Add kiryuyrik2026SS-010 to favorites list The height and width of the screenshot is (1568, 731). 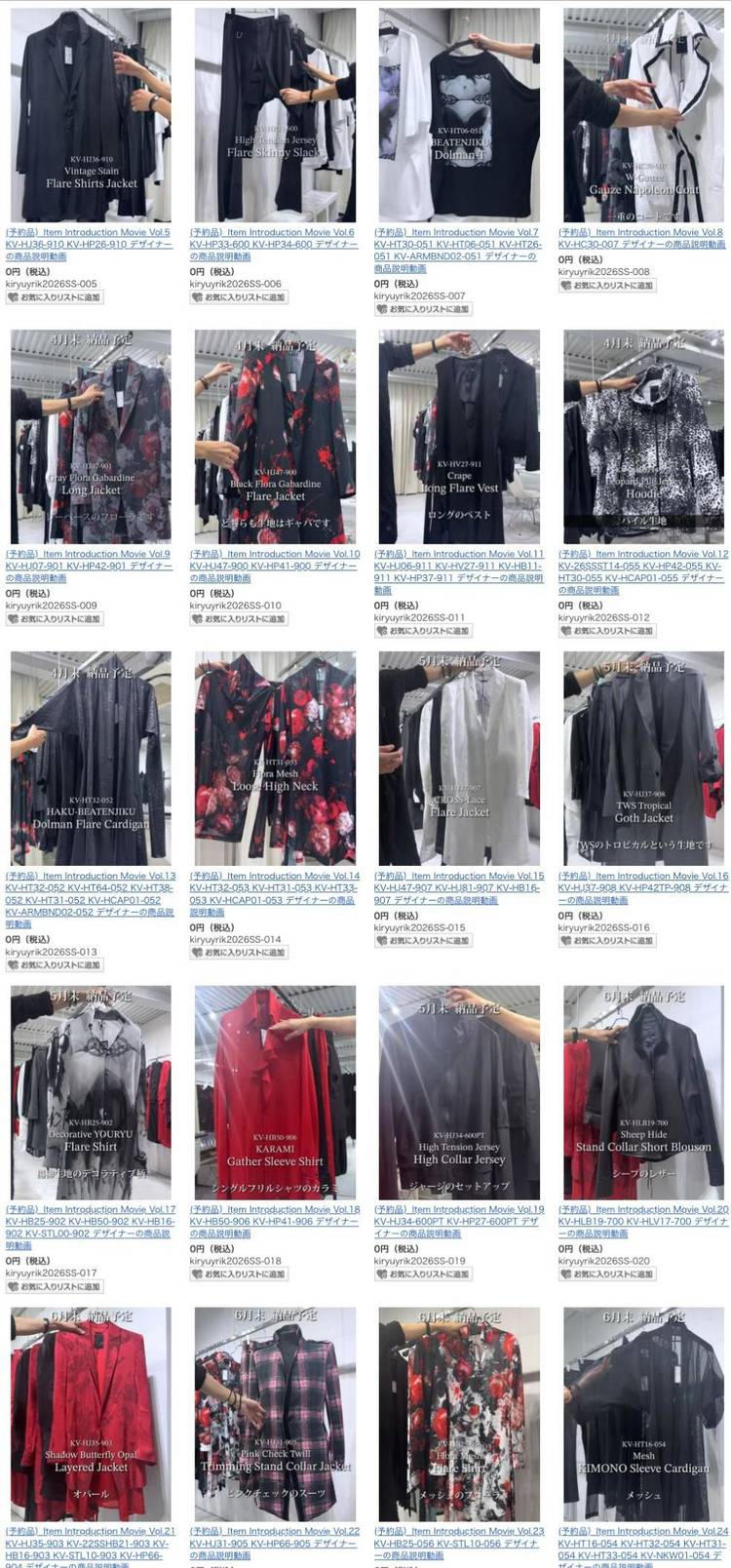click(x=239, y=618)
